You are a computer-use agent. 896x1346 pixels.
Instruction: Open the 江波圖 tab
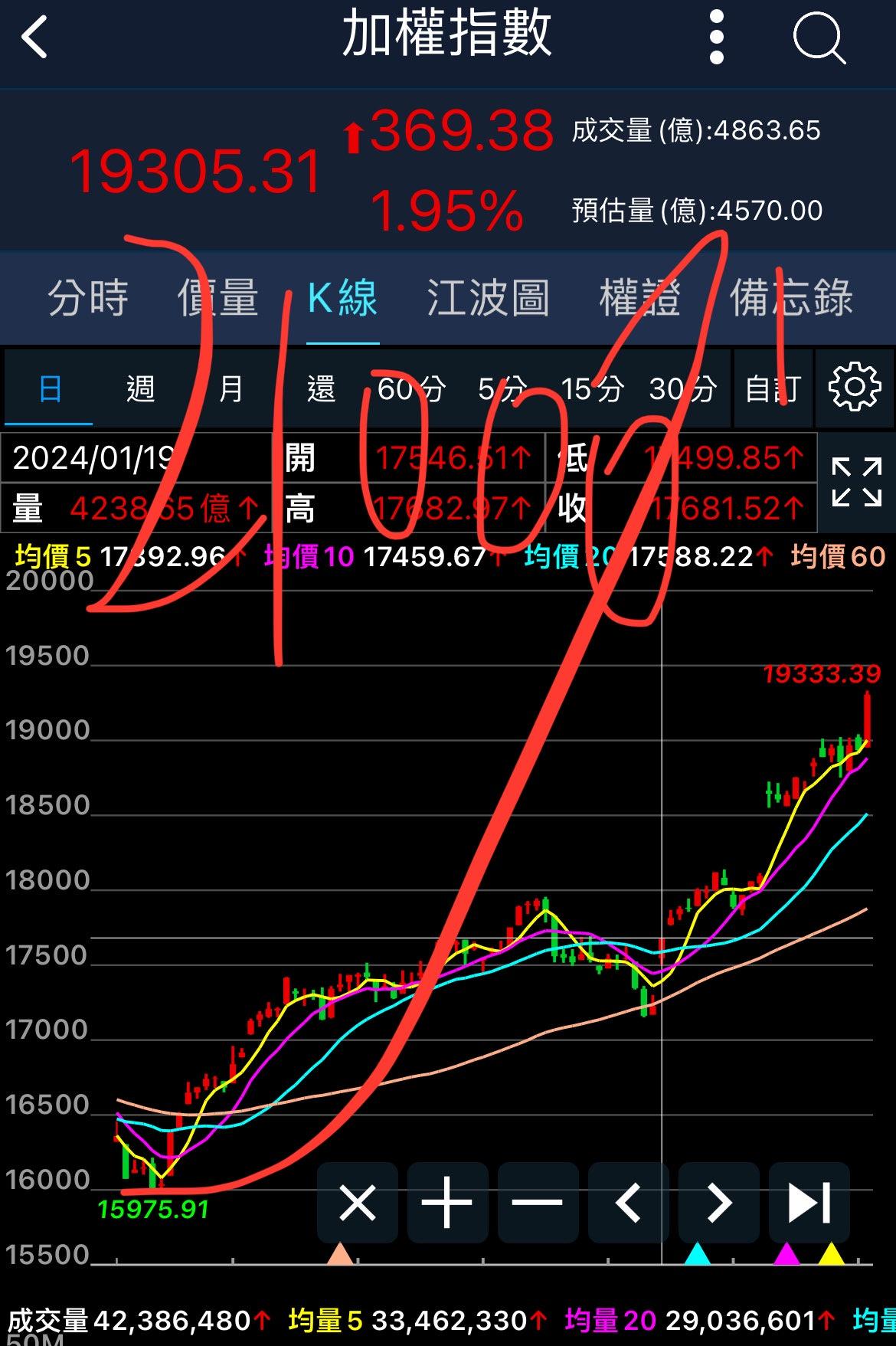click(488, 297)
